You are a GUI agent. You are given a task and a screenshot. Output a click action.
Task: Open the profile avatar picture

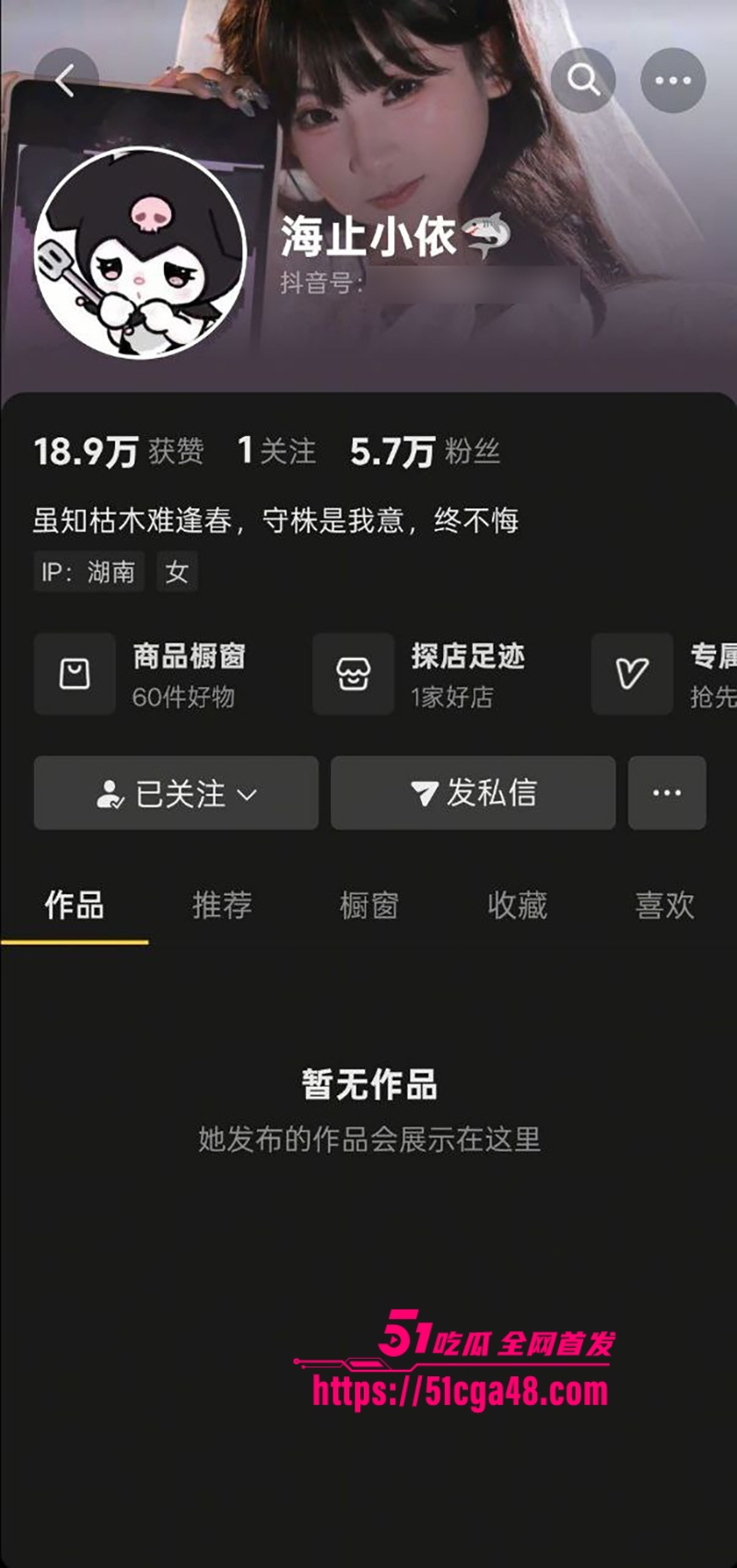coord(140,253)
